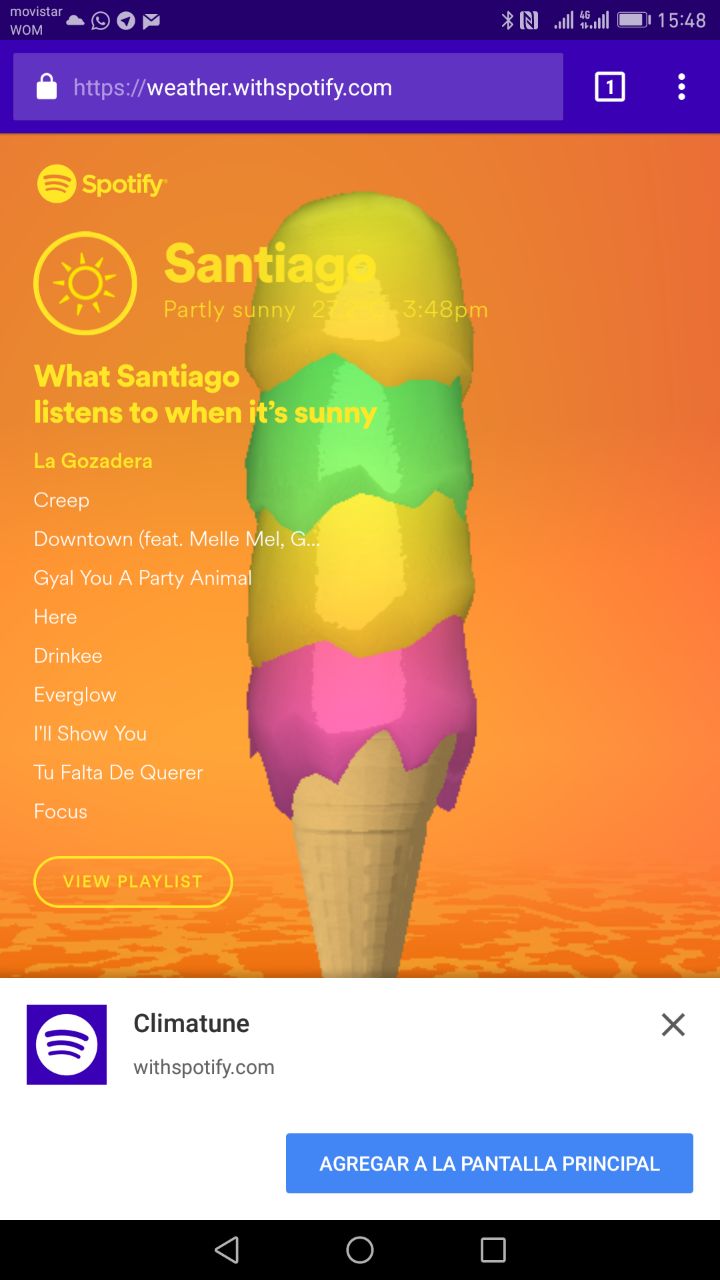Open the browser overflow menu

point(681,87)
